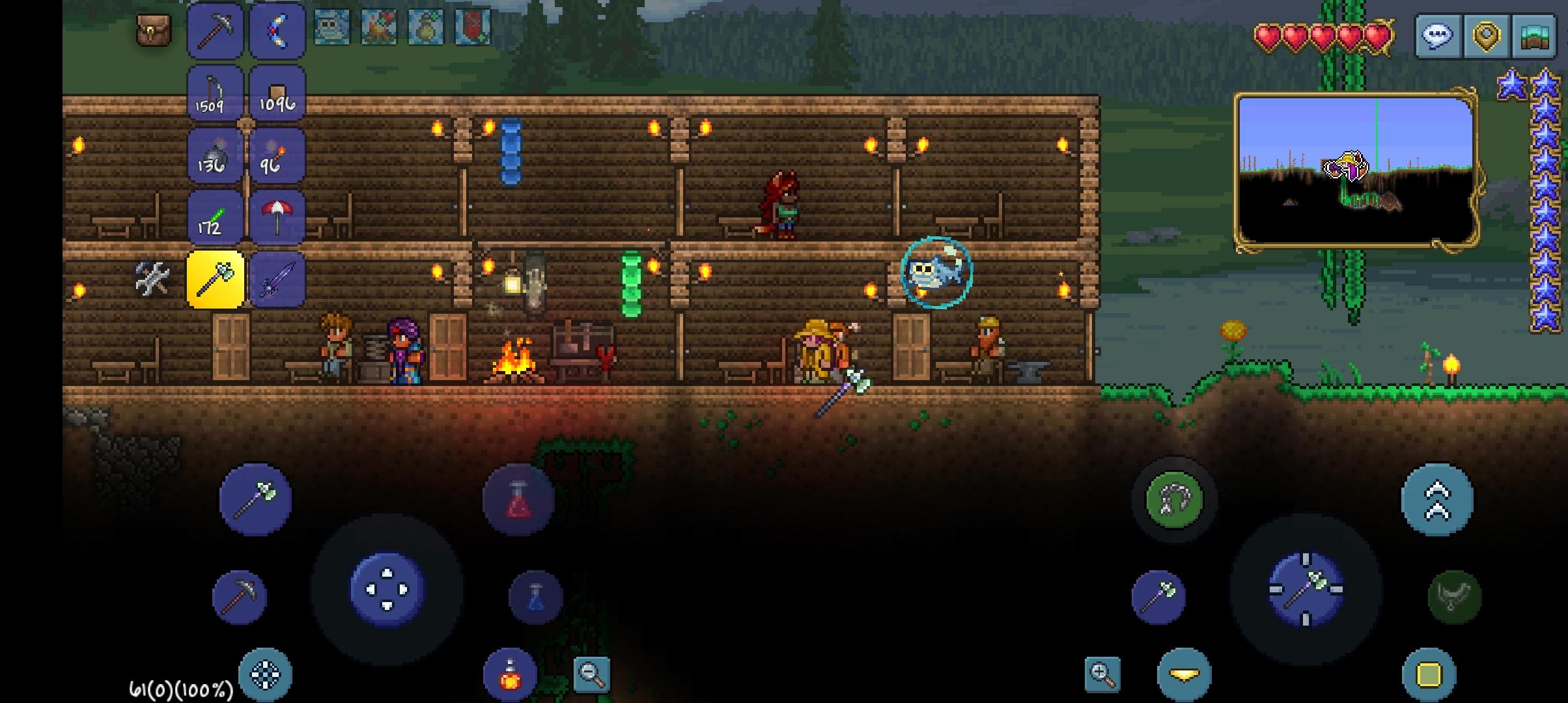Expand the minimap
1568x703 pixels.
tap(1355, 171)
